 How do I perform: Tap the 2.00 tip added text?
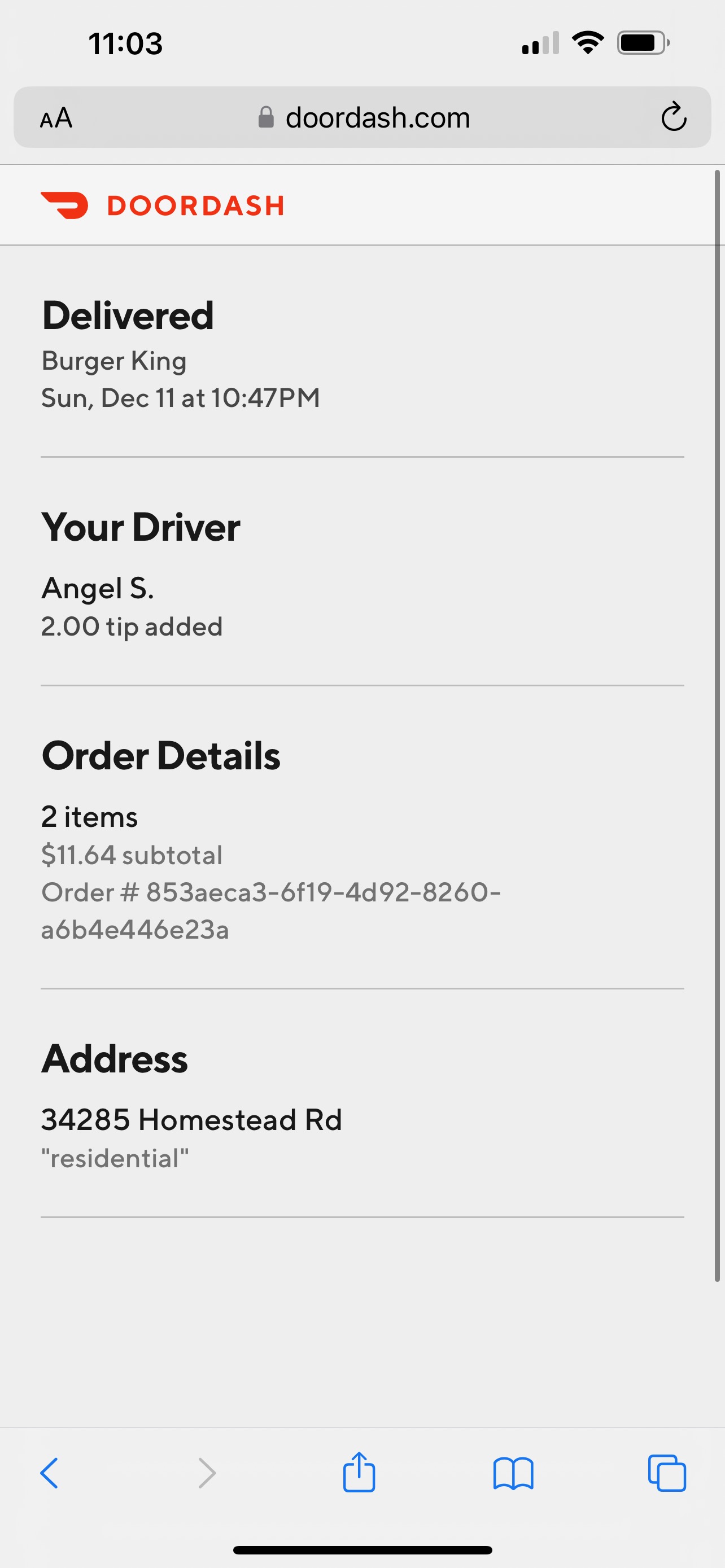click(132, 626)
